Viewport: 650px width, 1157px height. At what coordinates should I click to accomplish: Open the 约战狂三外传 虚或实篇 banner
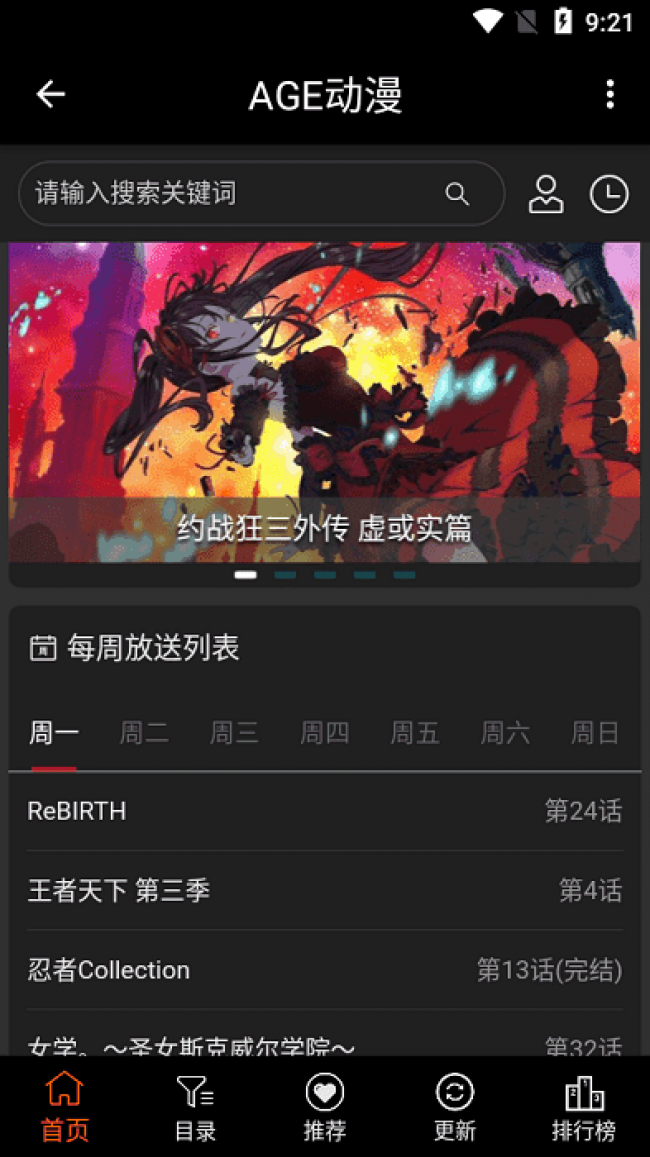pyautogui.click(x=325, y=403)
